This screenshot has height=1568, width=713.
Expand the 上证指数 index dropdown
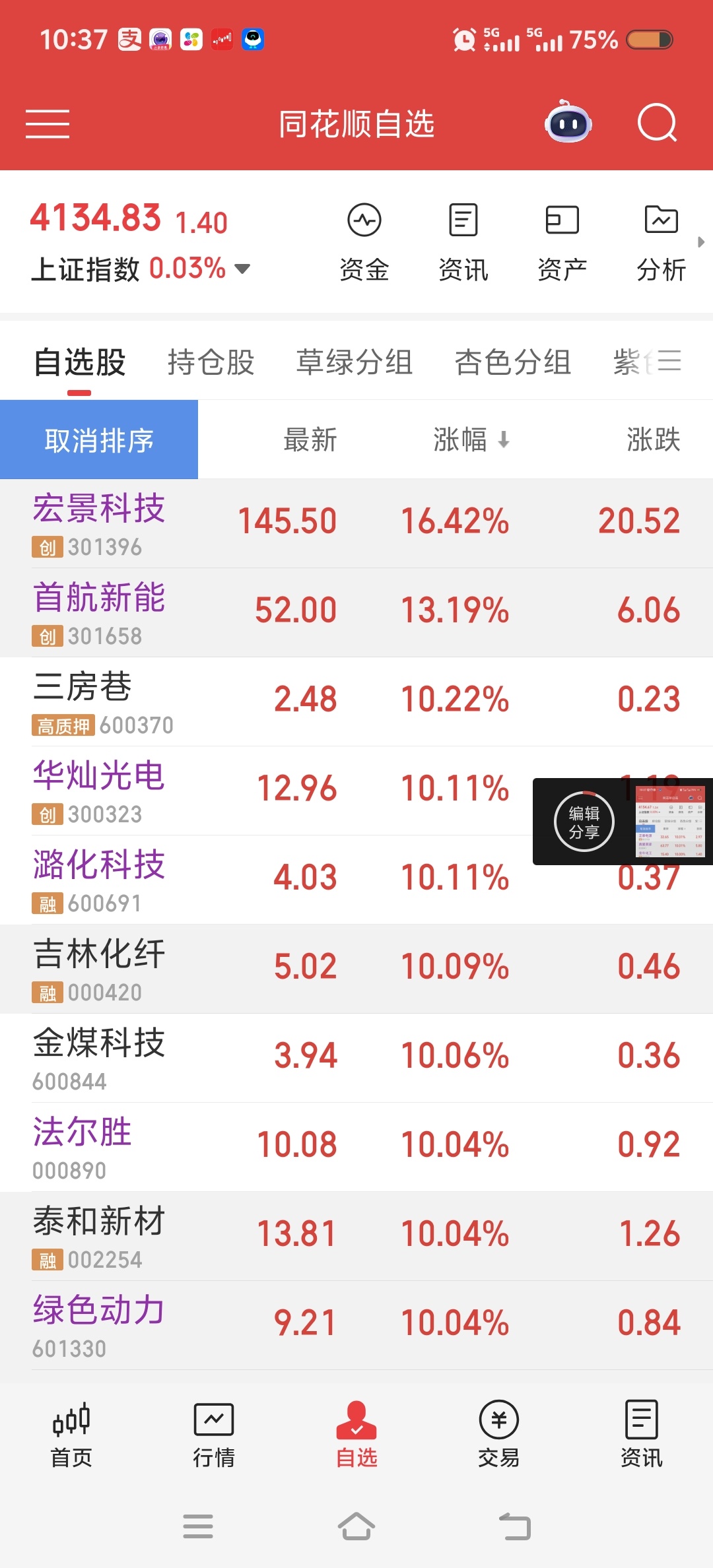click(x=243, y=269)
